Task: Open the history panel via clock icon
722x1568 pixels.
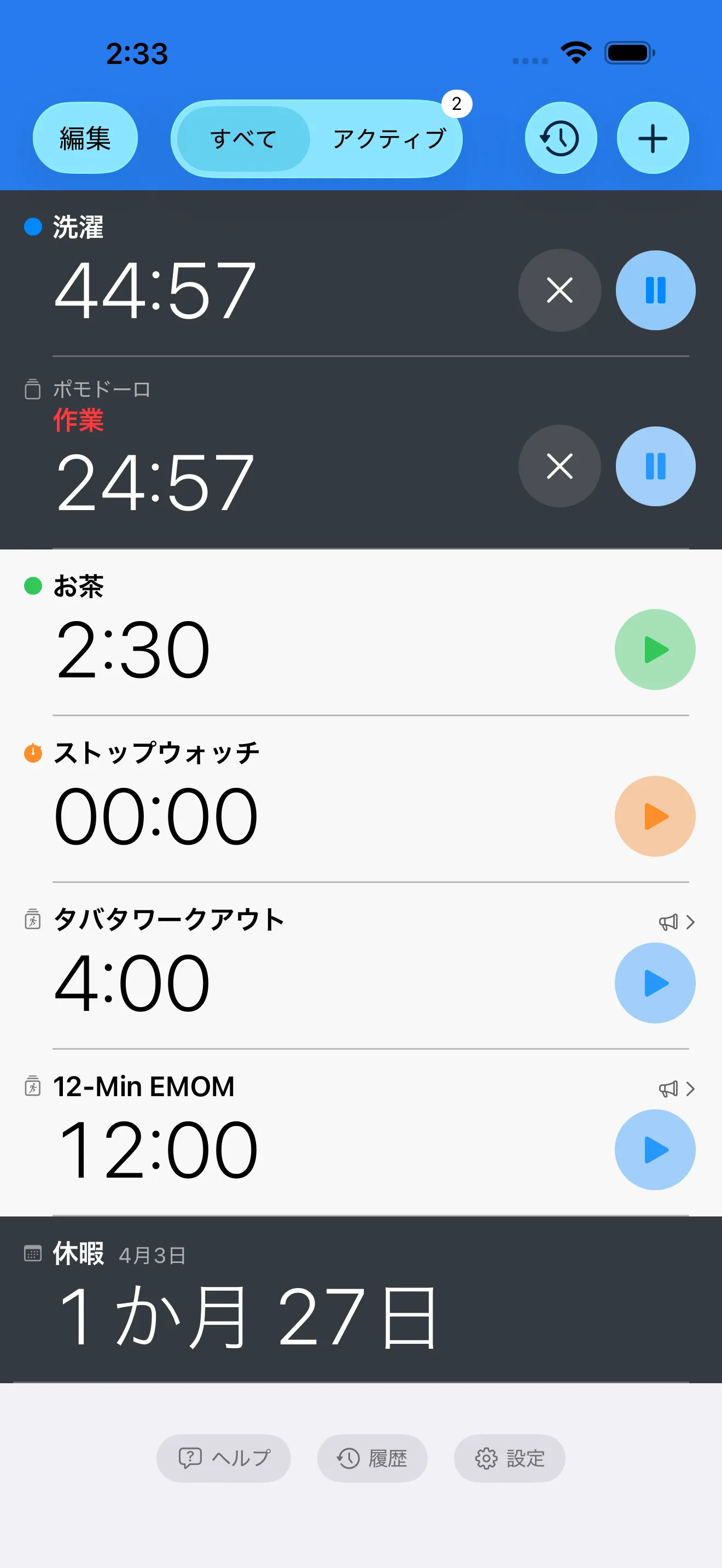Action: pos(561,138)
